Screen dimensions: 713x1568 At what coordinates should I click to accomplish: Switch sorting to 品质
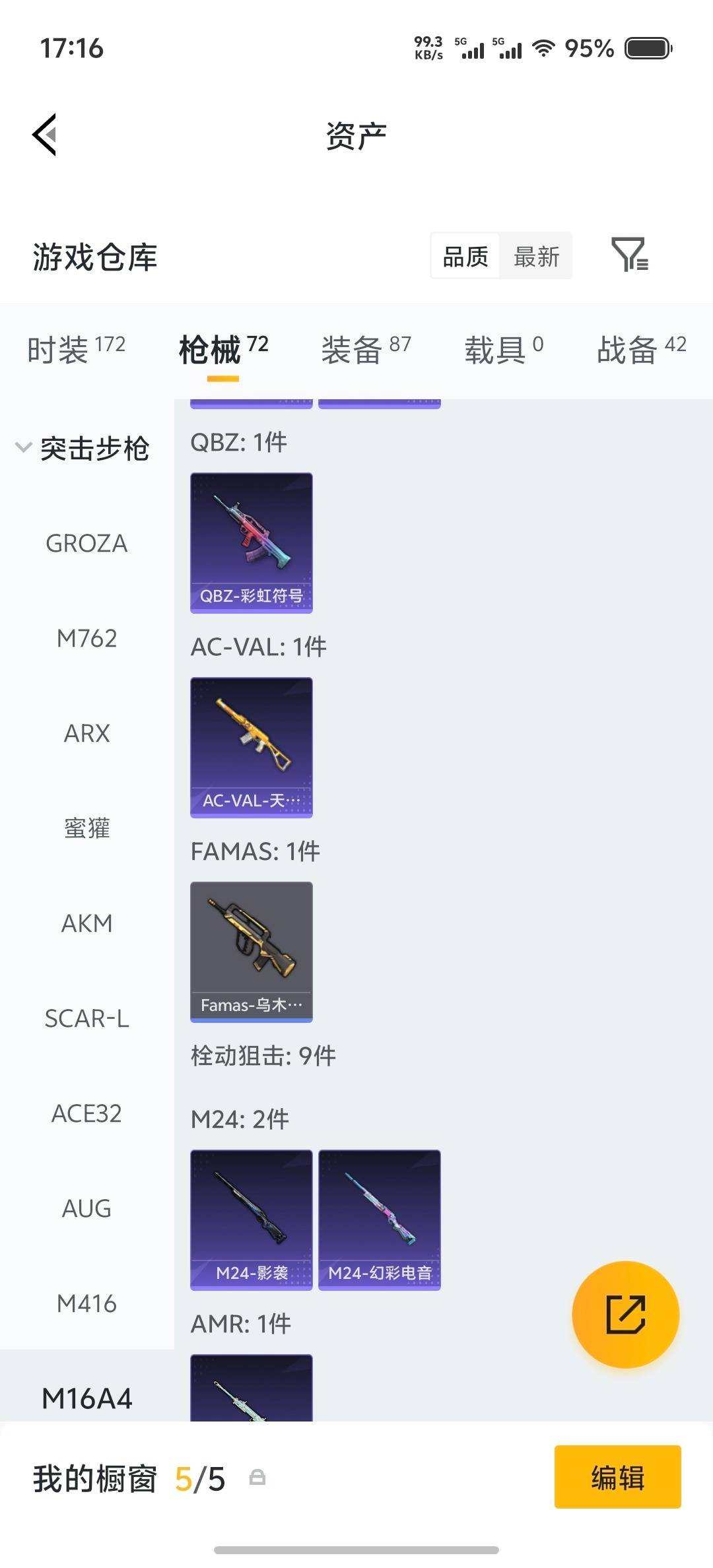(x=465, y=257)
